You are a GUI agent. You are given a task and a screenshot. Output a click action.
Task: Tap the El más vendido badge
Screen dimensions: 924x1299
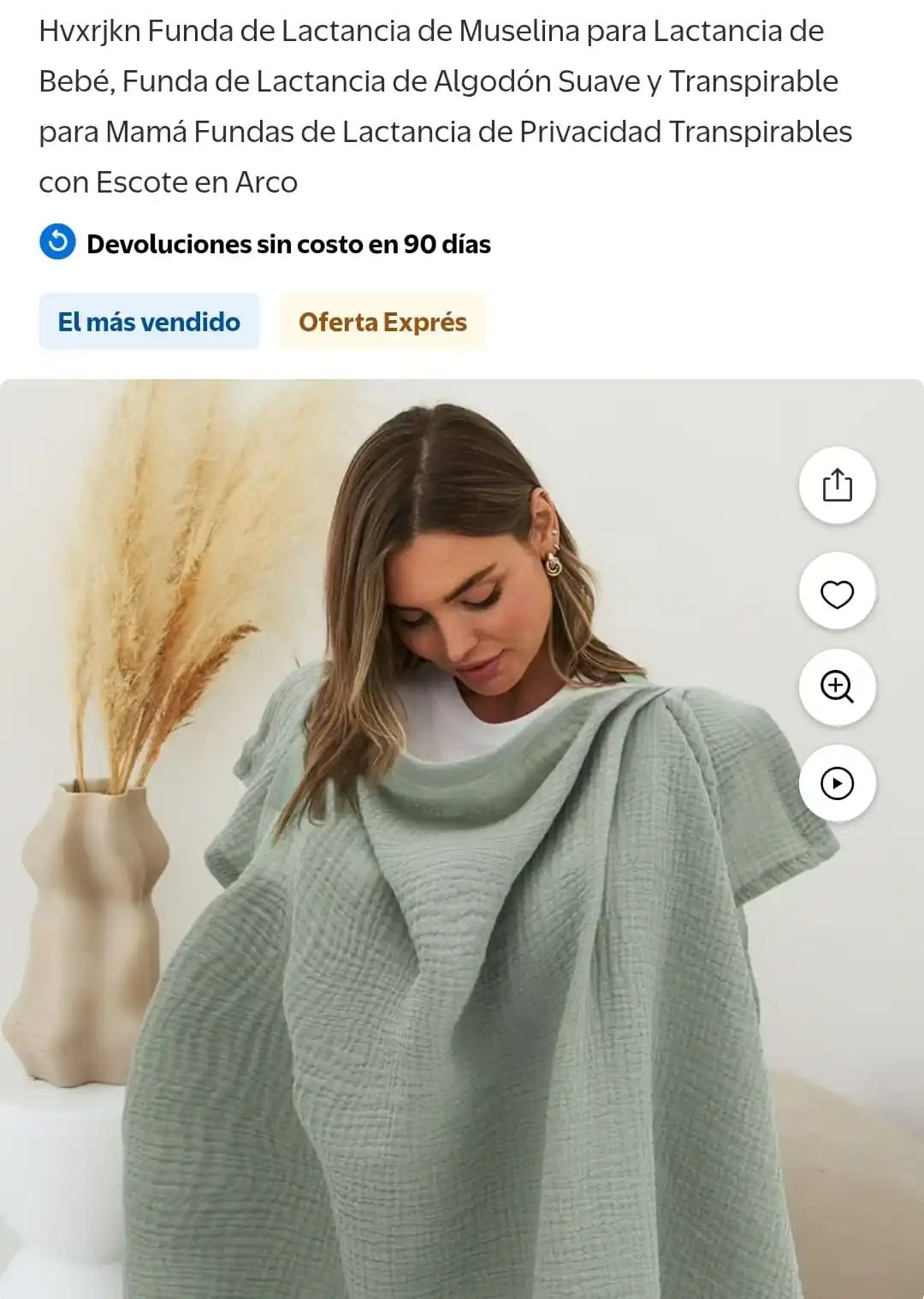149,322
